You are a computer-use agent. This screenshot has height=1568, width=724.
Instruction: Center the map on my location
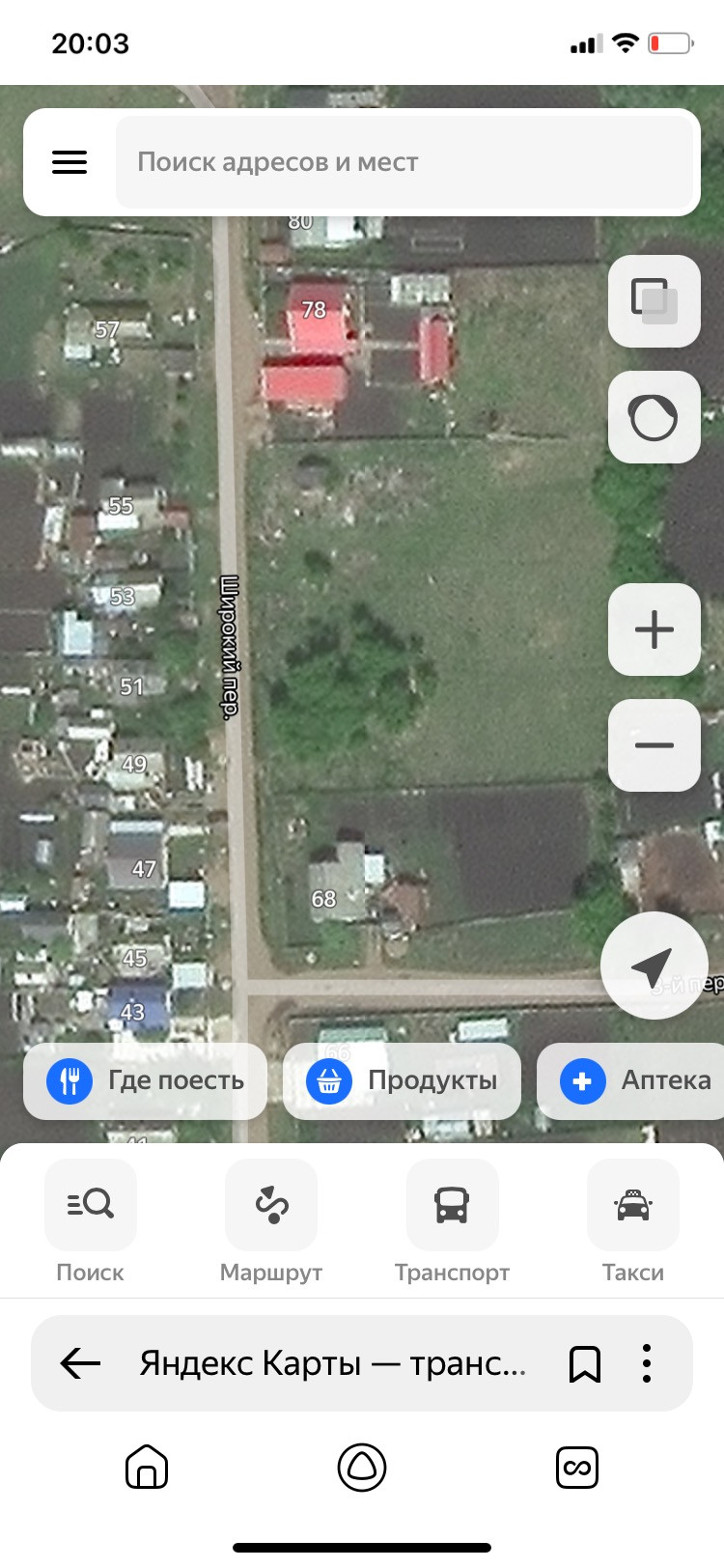pos(653,966)
